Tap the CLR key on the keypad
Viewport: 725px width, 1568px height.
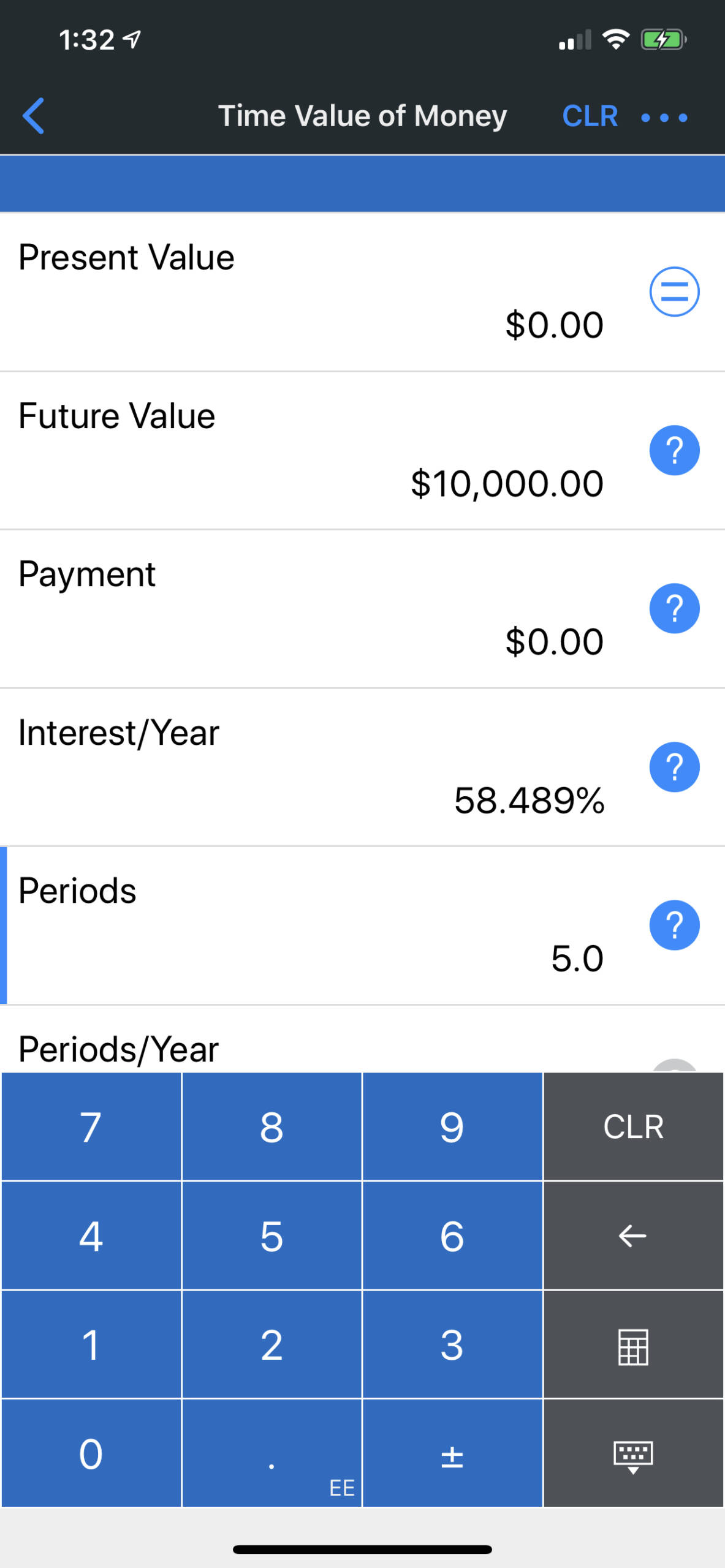[633, 1126]
